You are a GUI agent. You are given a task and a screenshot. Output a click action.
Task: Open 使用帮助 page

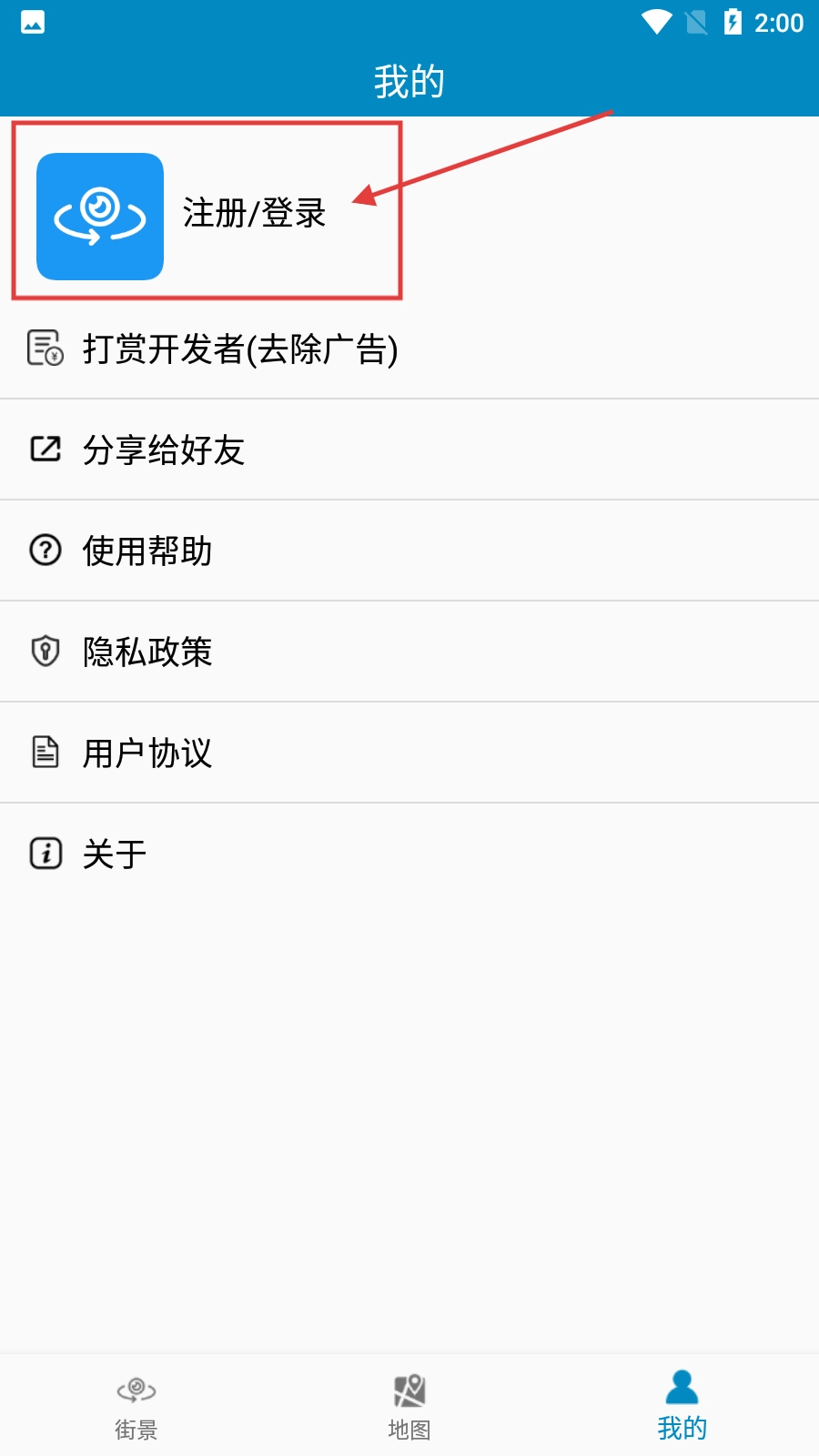click(147, 551)
